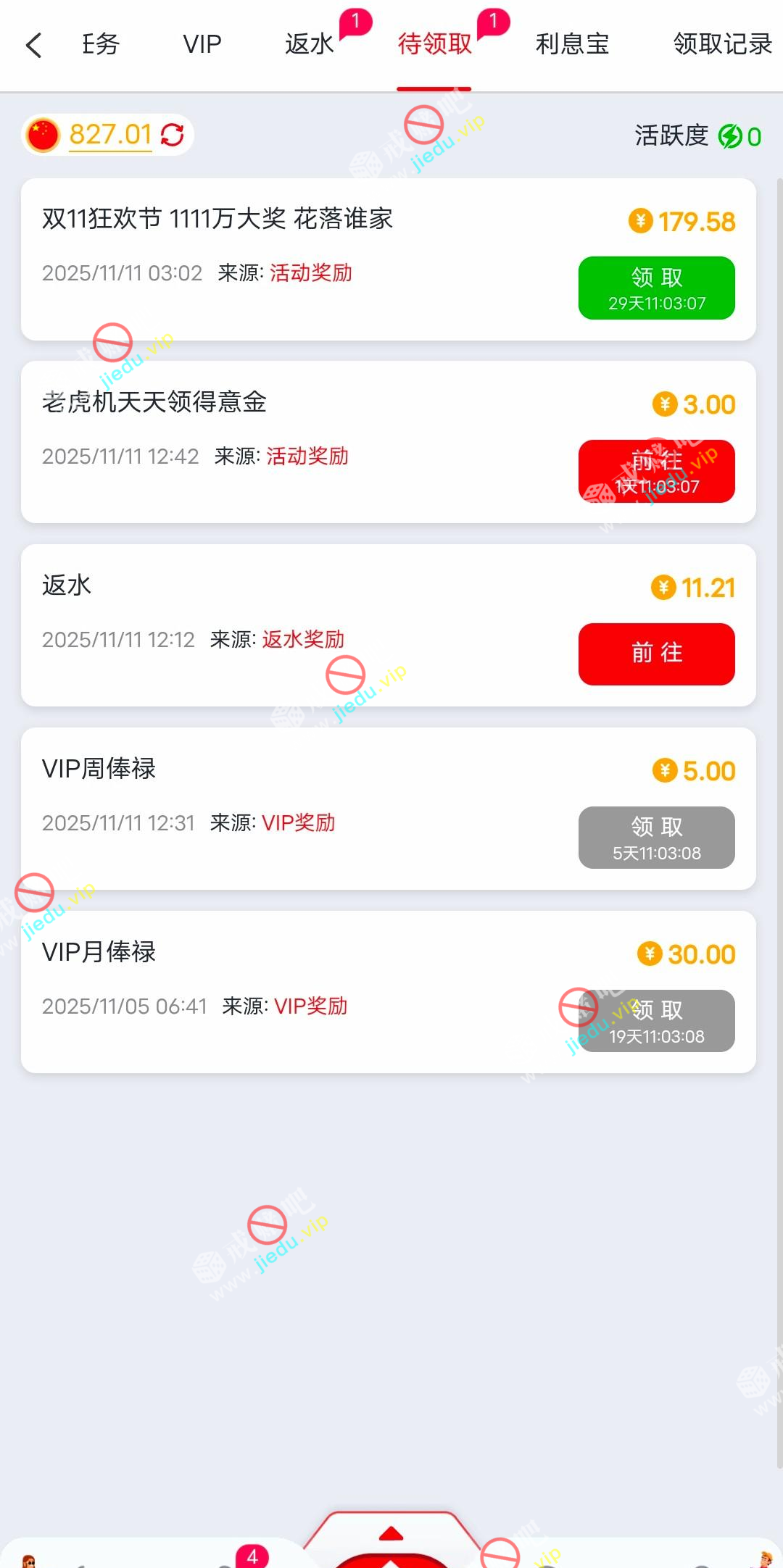The image size is (783, 1568).
Task: Refresh the 827.01 balance
Action: coord(173,135)
